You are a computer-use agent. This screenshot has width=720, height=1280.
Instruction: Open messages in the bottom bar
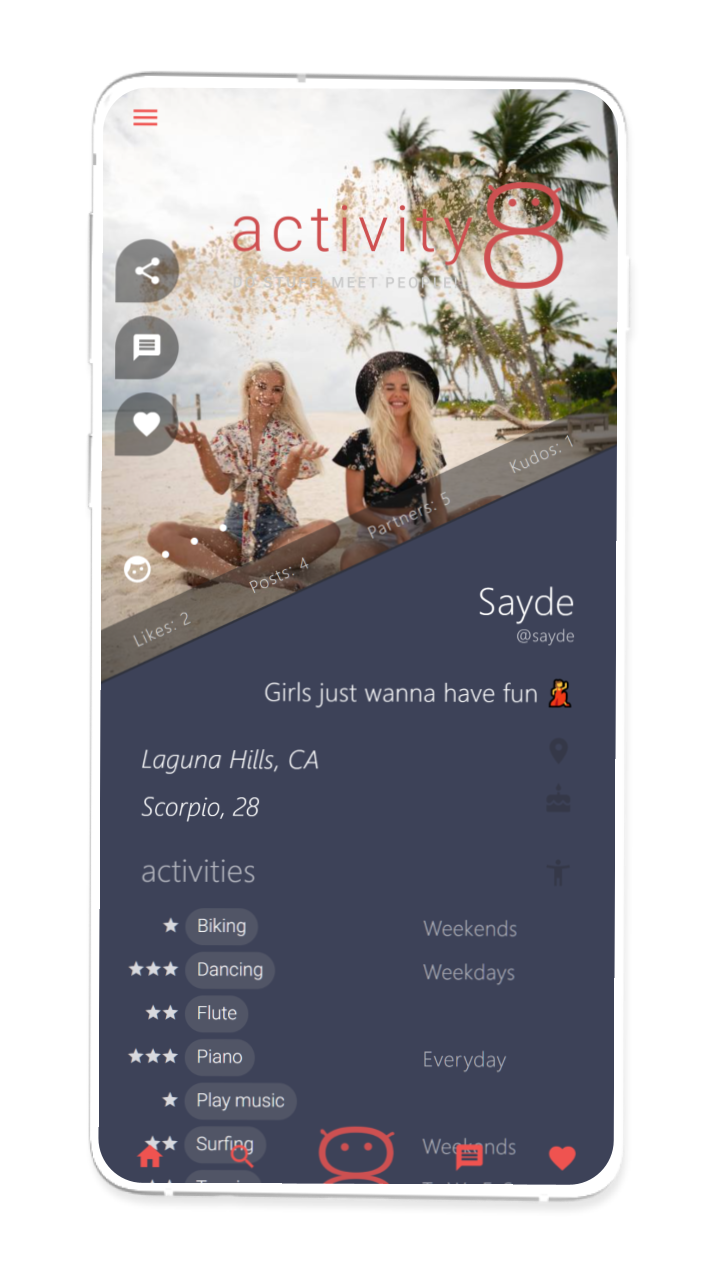click(469, 1158)
